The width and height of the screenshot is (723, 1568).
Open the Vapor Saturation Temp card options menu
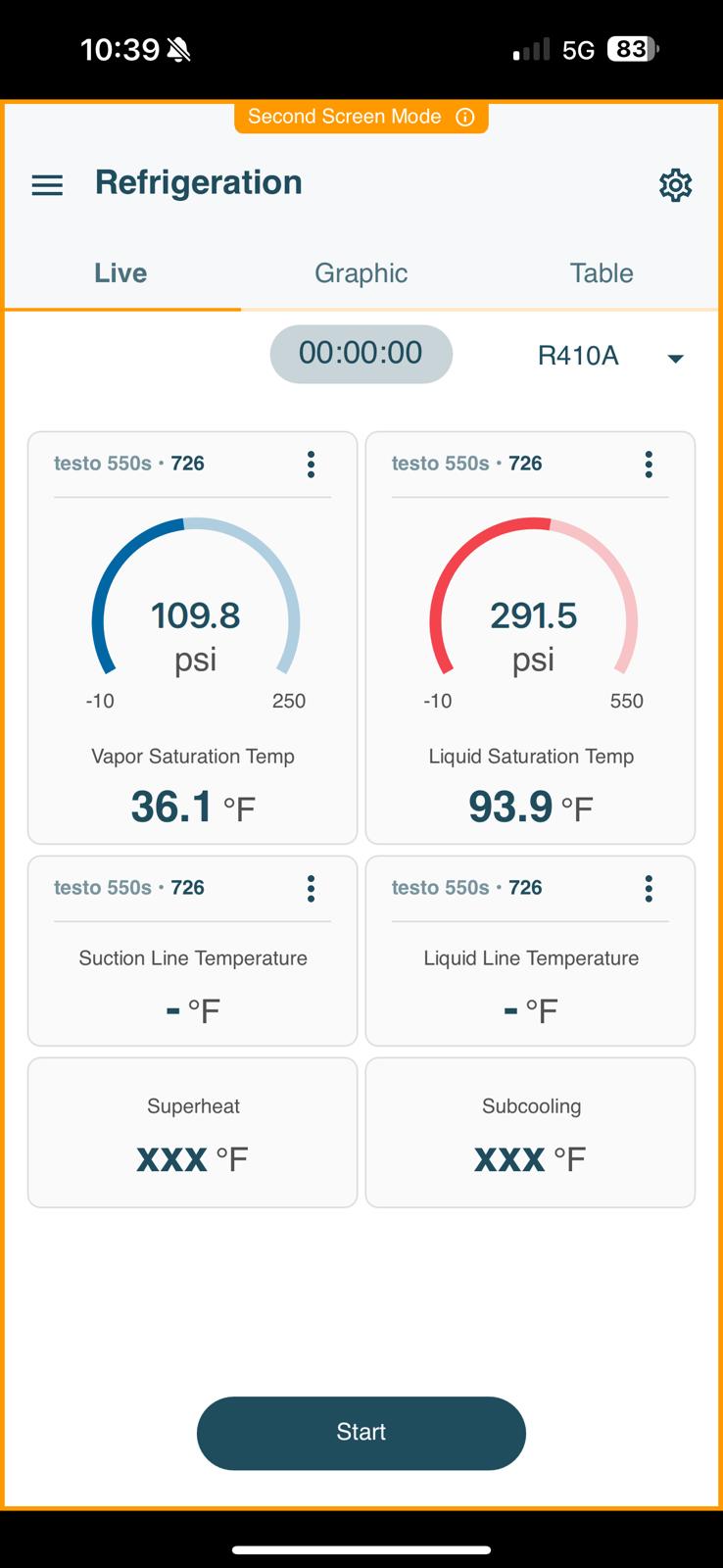(311, 465)
